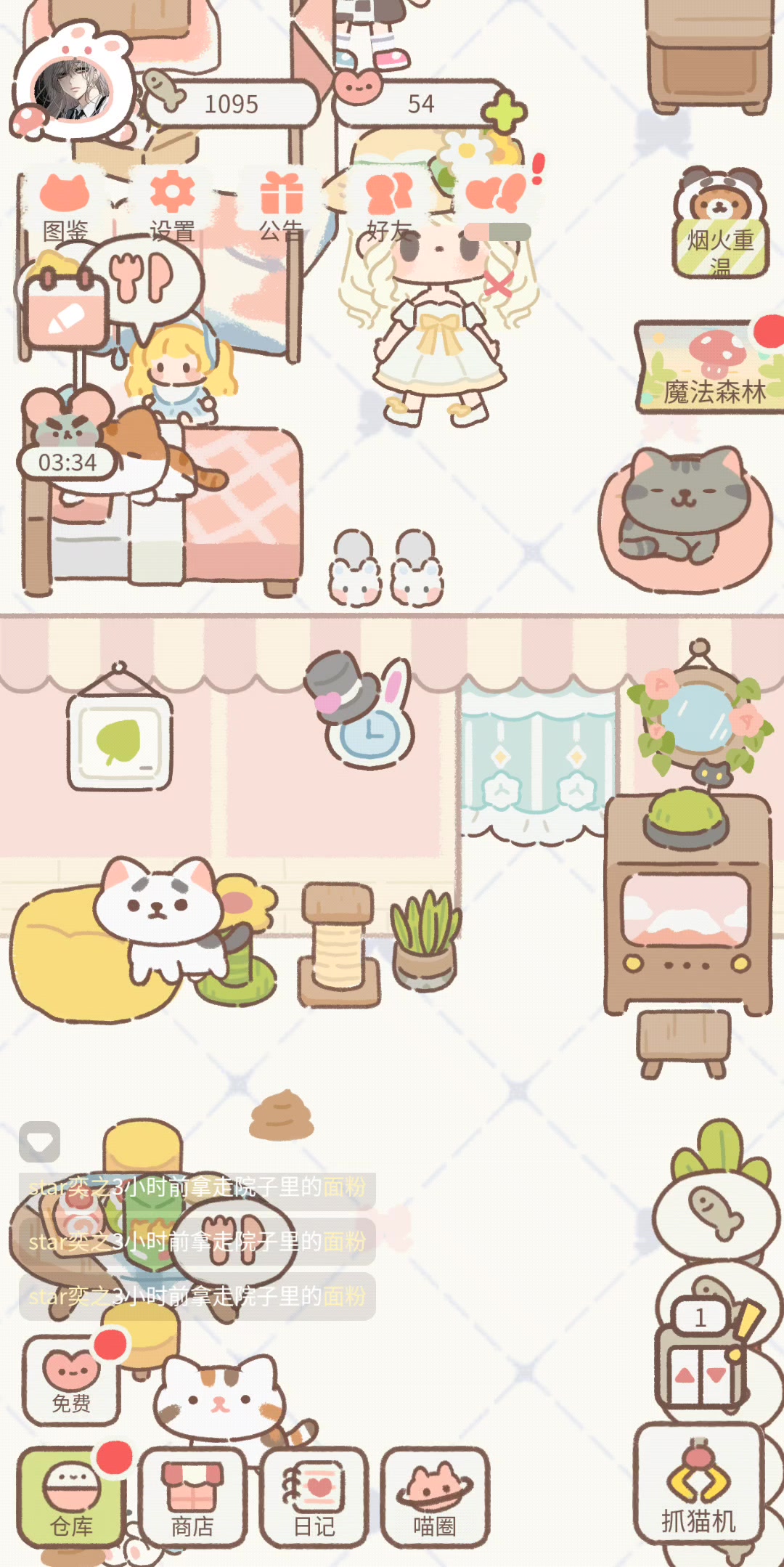Collapse the message log with the heart icon
Image resolution: width=784 pixels, height=1567 pixels.
(x=40, y=1142)
